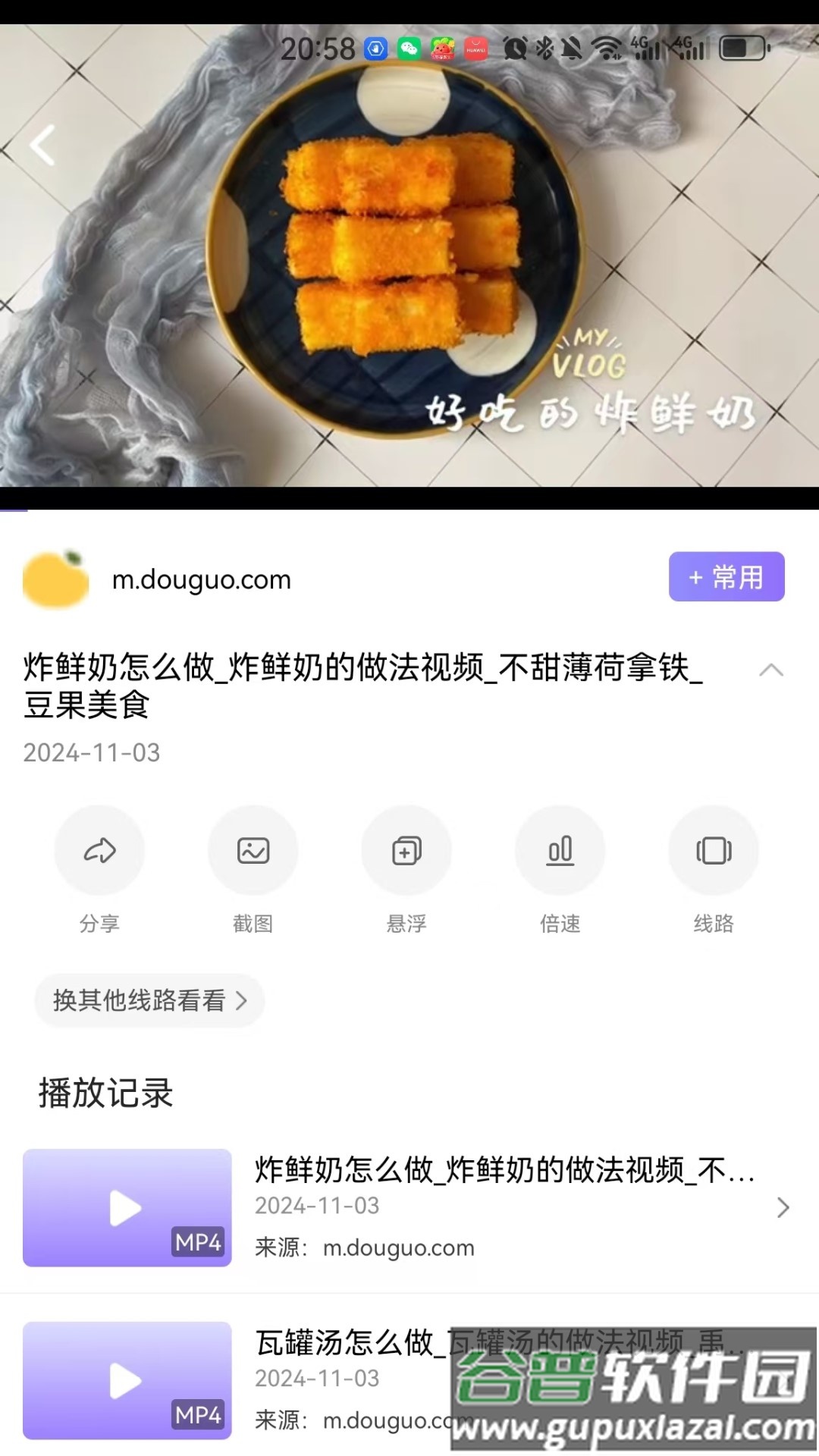Select the 分享 share icon
This screenshot has width=819, height=1456.
[99, 850]
